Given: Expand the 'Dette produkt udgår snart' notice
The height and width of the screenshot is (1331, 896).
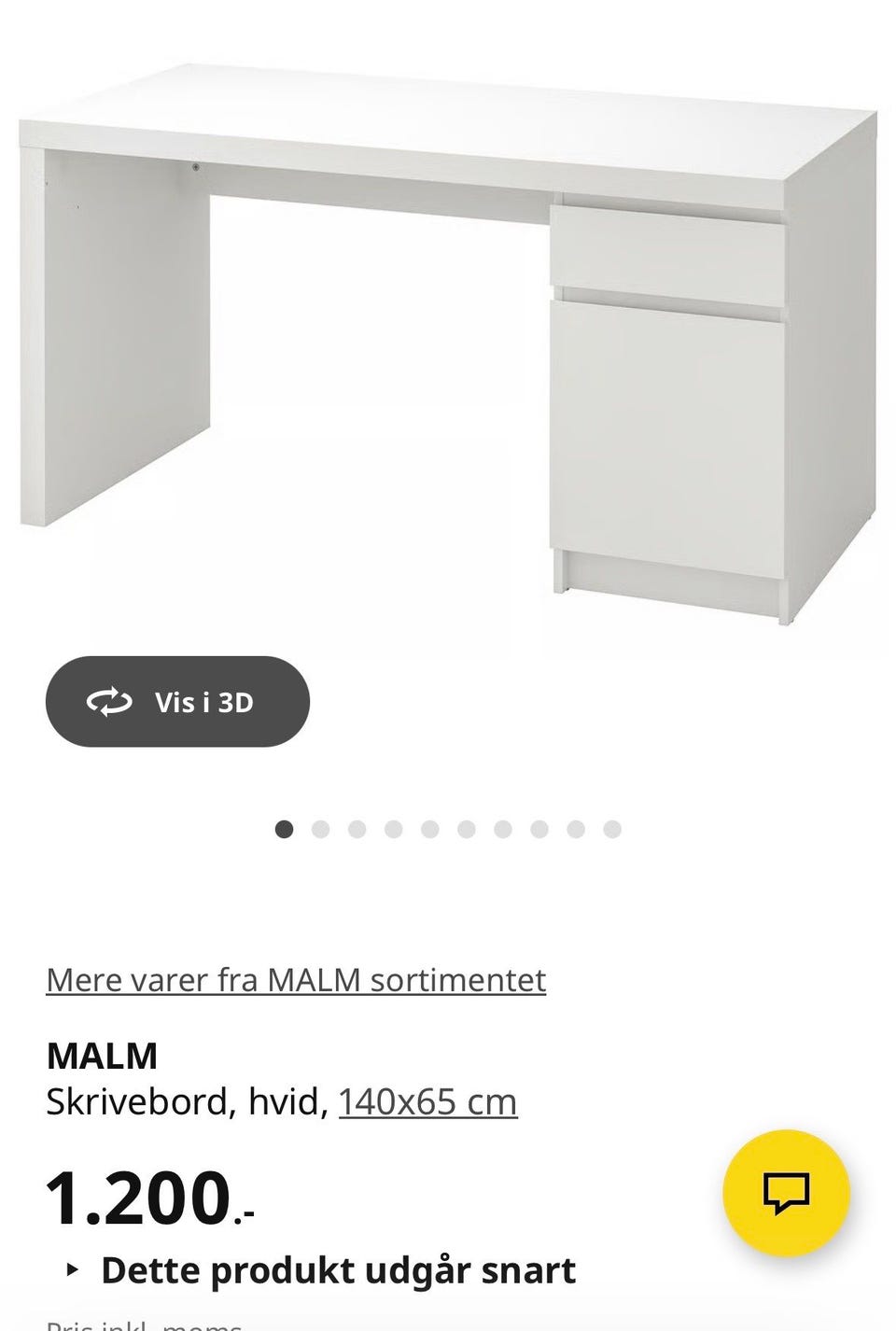Looking at the screenshot, I should click(x=339, y=1269).
